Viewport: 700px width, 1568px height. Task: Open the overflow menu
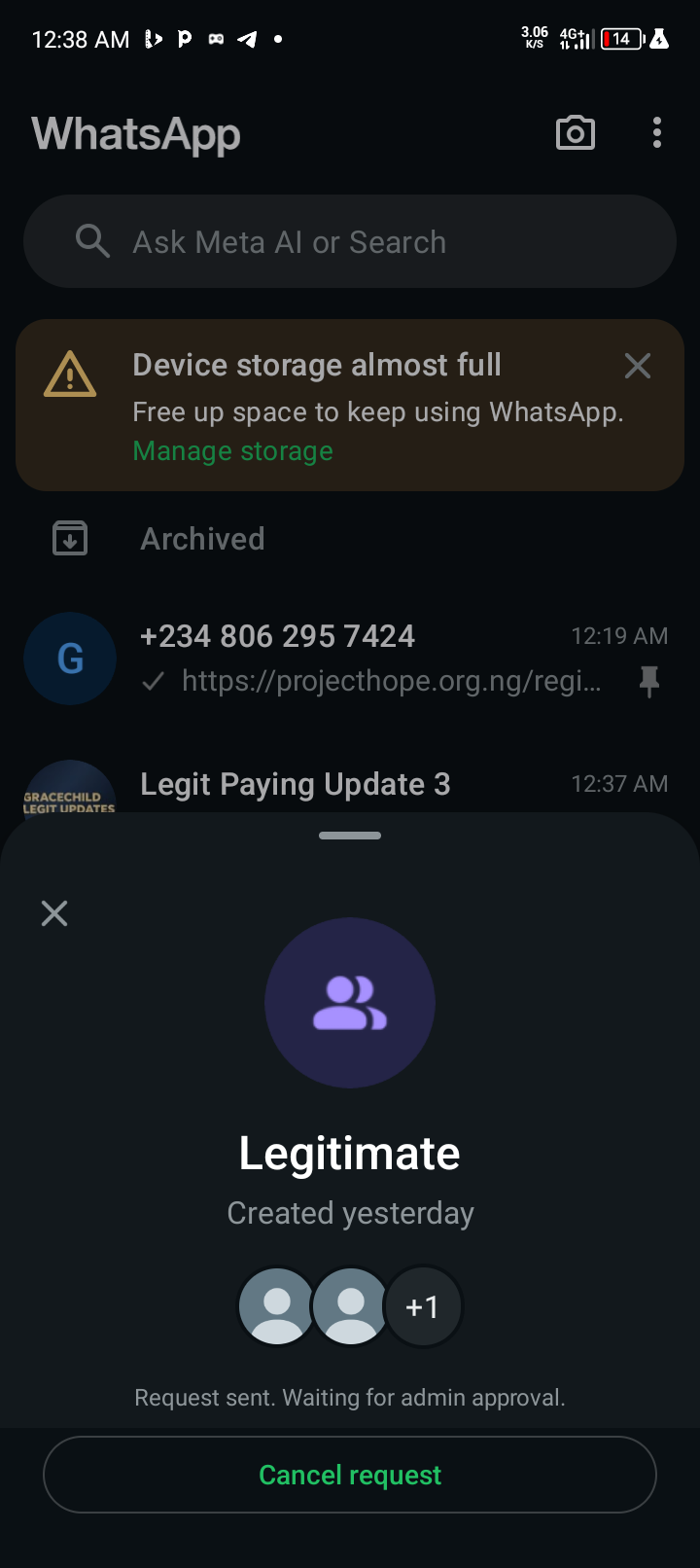point(657,133)
